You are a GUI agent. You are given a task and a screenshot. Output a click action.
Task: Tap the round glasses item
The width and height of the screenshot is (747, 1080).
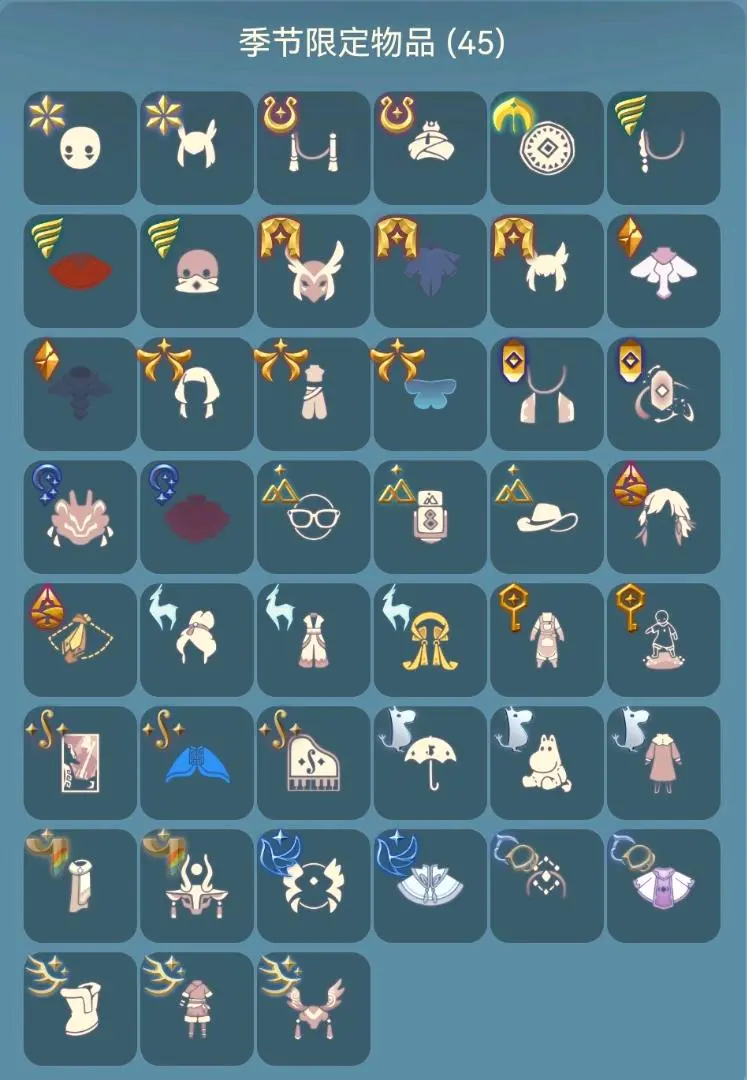[313, 517]
